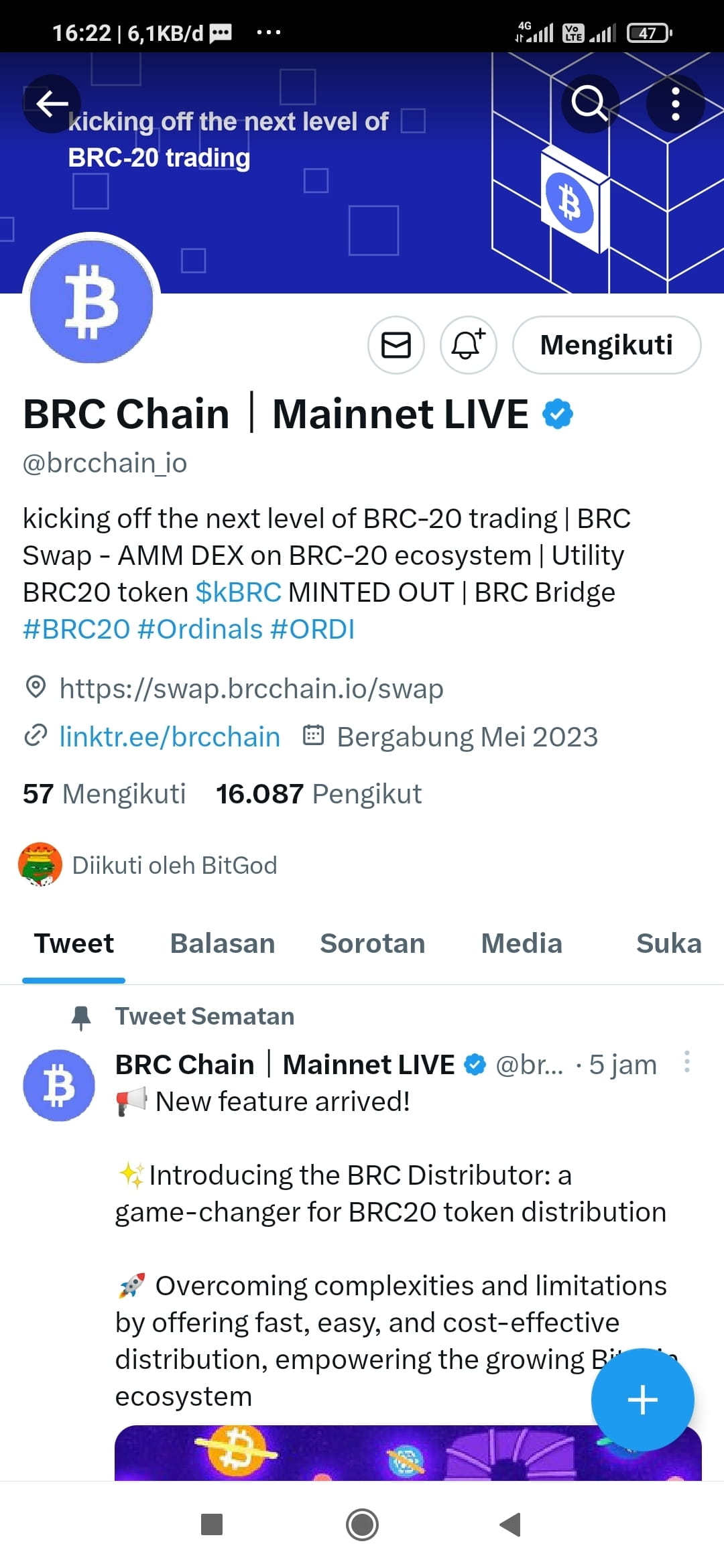Viewport: 724px width, 1568px height.
Task: Visit the linktr.ee/brcchain link
Action: [x=170, y=736]
